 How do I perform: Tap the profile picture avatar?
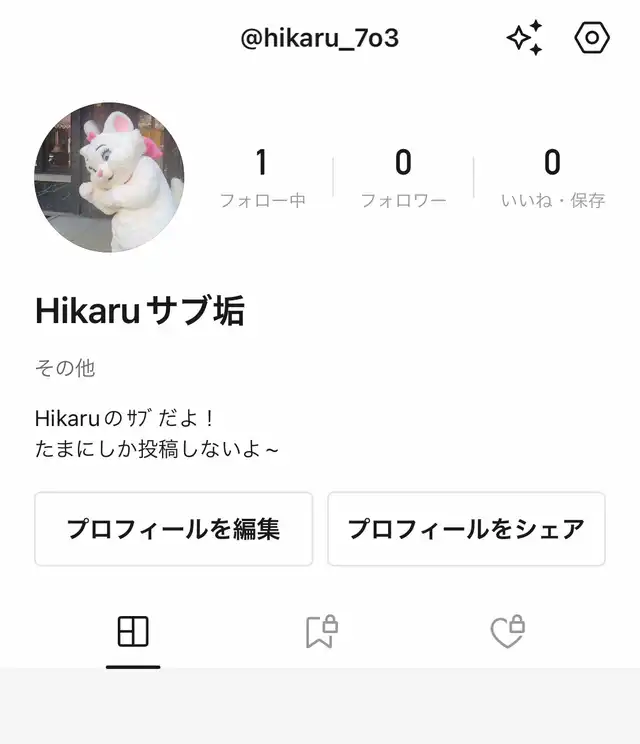[109, 177]
